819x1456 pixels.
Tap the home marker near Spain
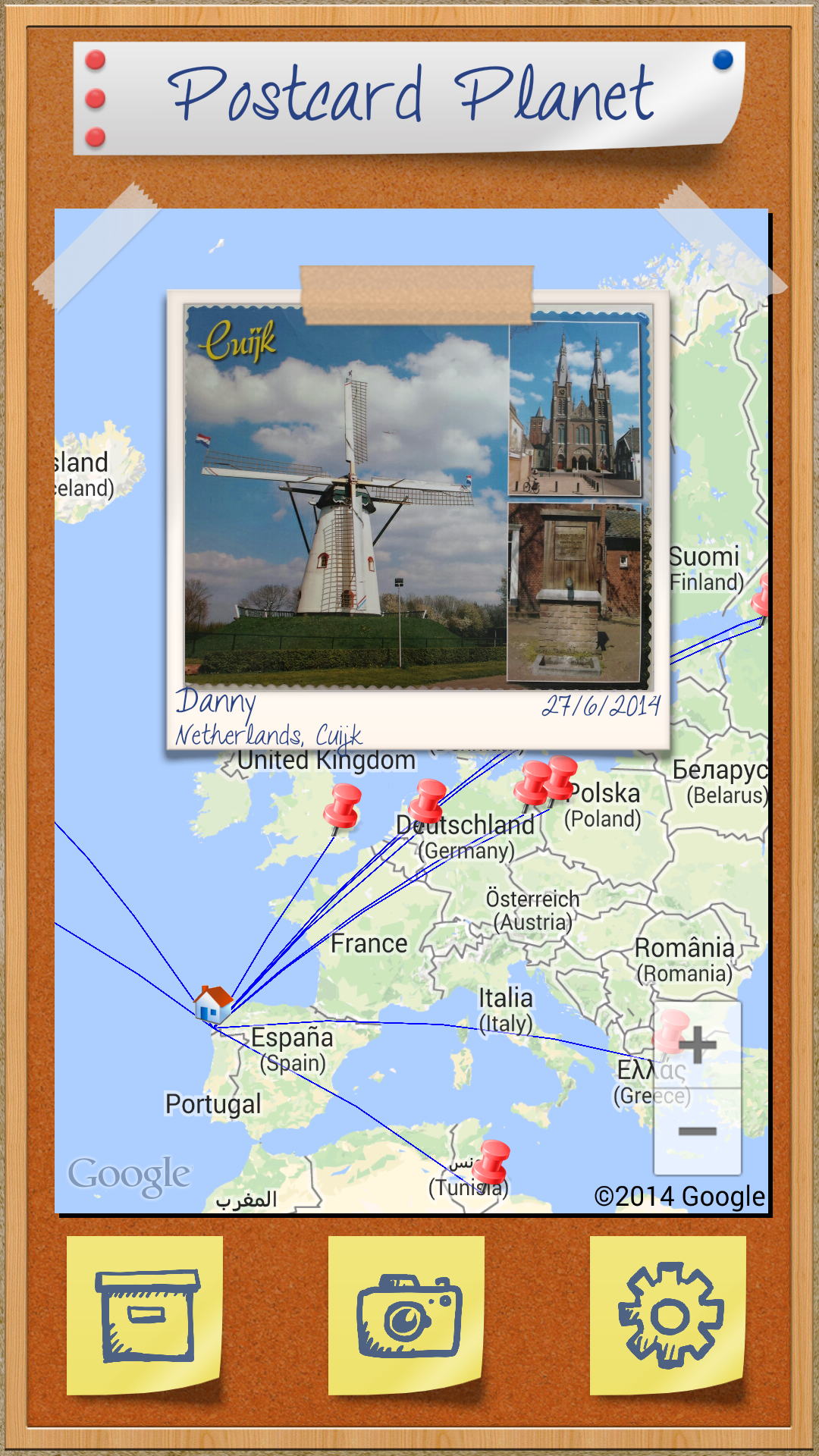click(213, 1003)
